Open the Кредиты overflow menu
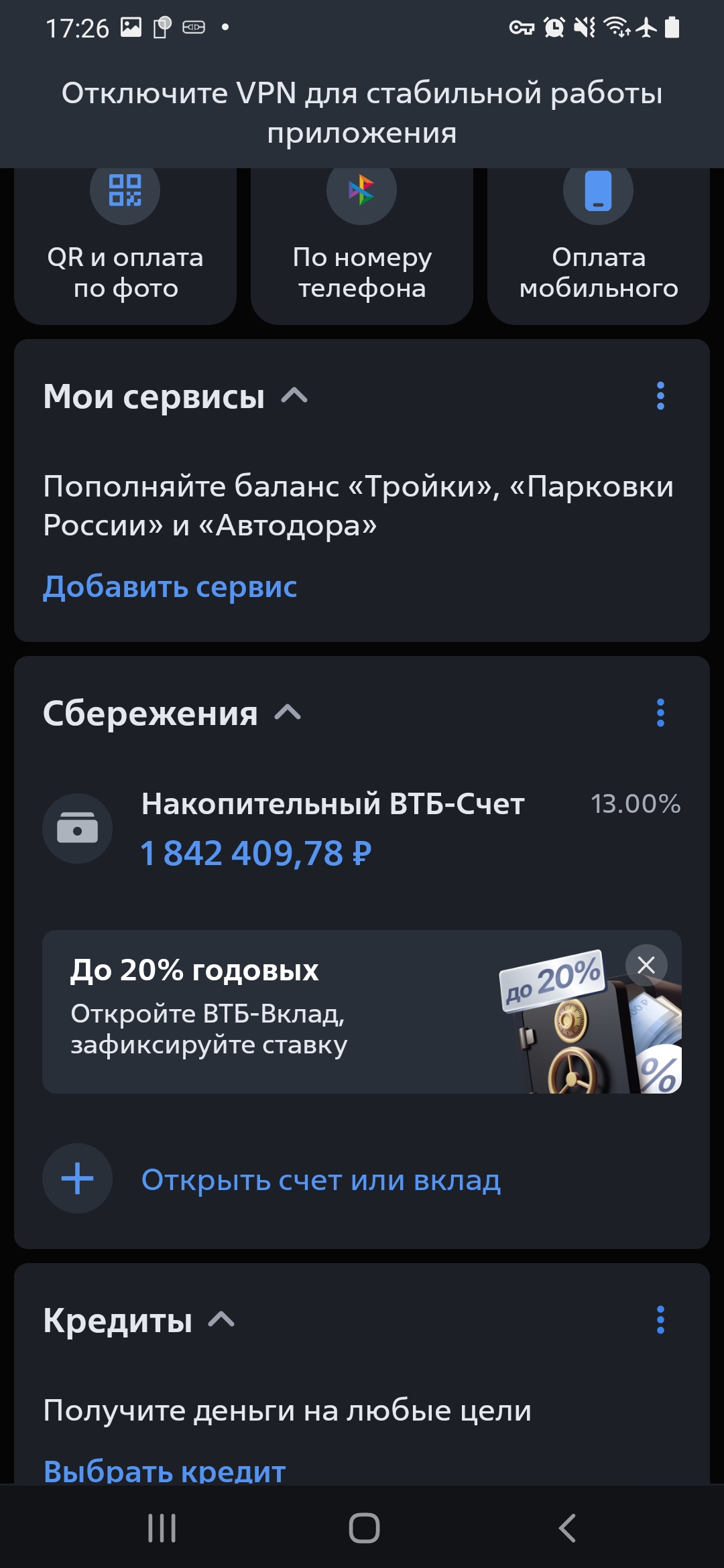This screenshot has width=724, height=1568. (x=660, y=1320)
